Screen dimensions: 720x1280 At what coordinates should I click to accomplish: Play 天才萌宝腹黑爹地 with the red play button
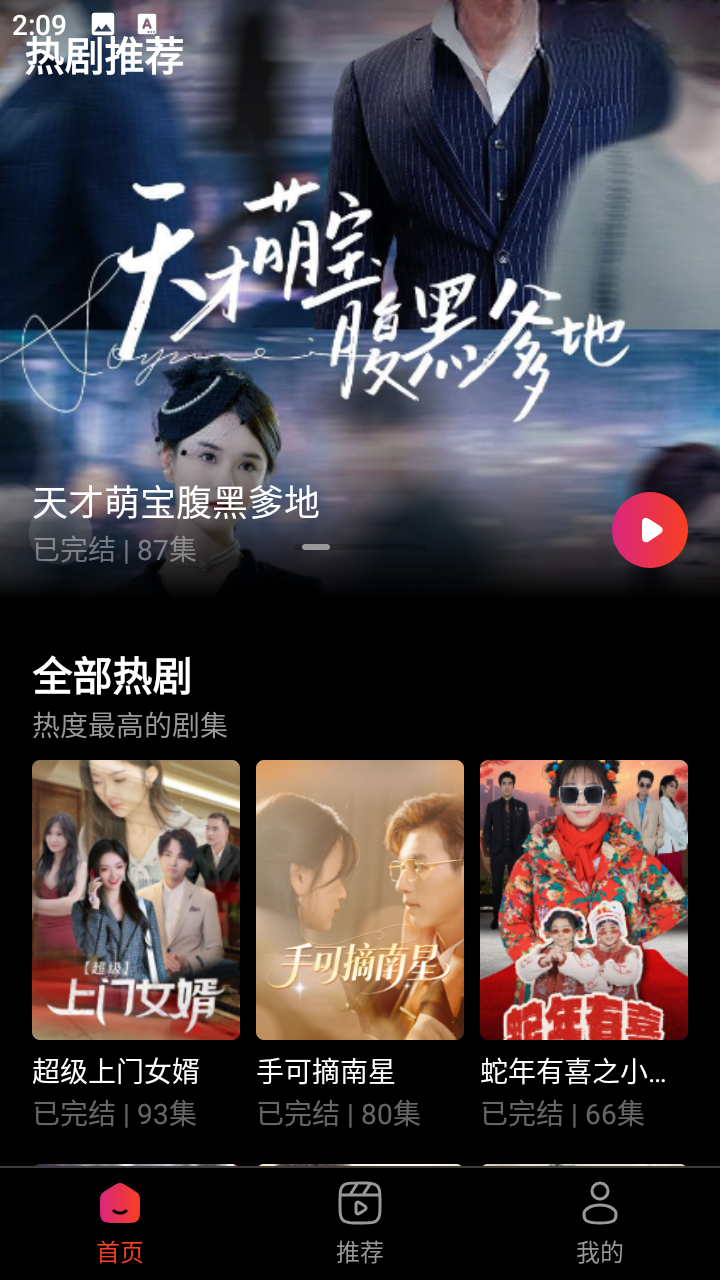click(649, 530)
